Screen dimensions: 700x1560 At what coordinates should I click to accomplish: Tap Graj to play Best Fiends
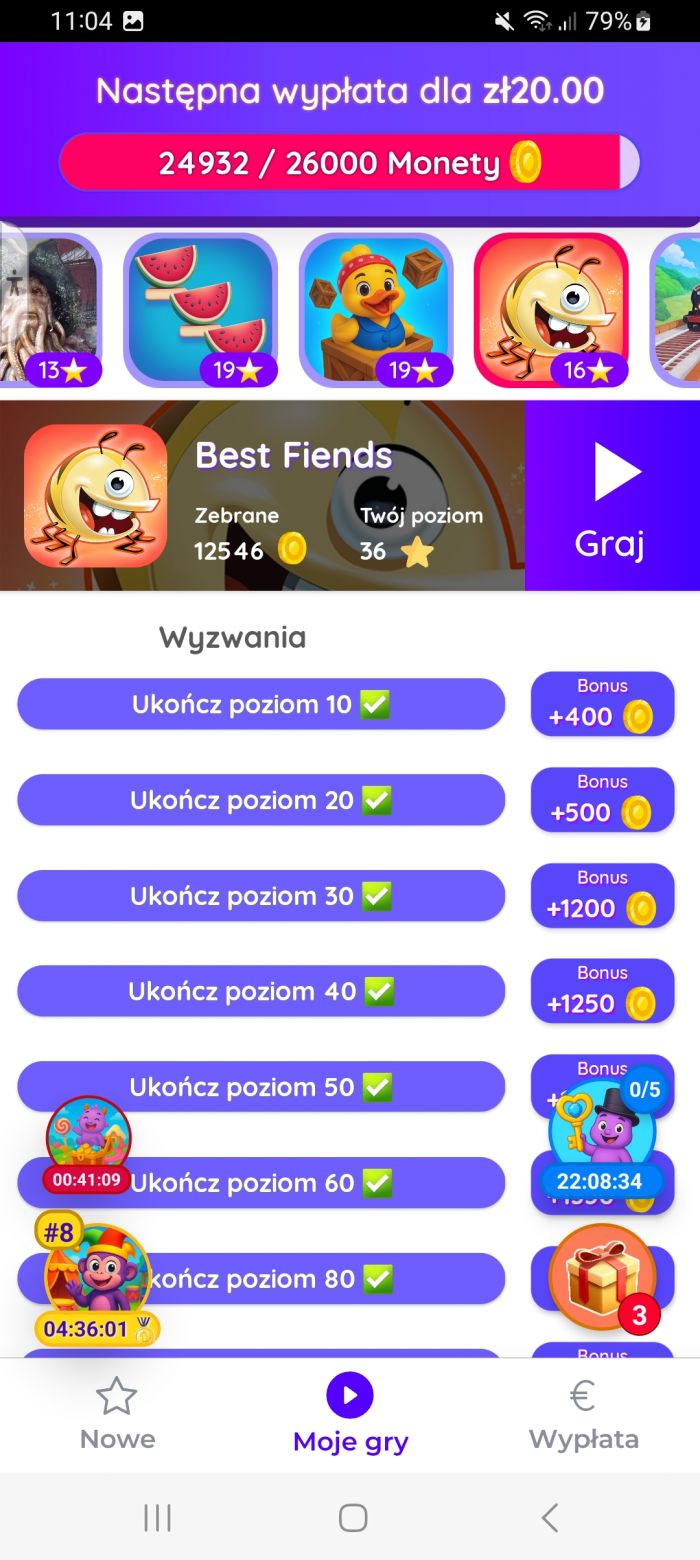click(x=611, y=497)
